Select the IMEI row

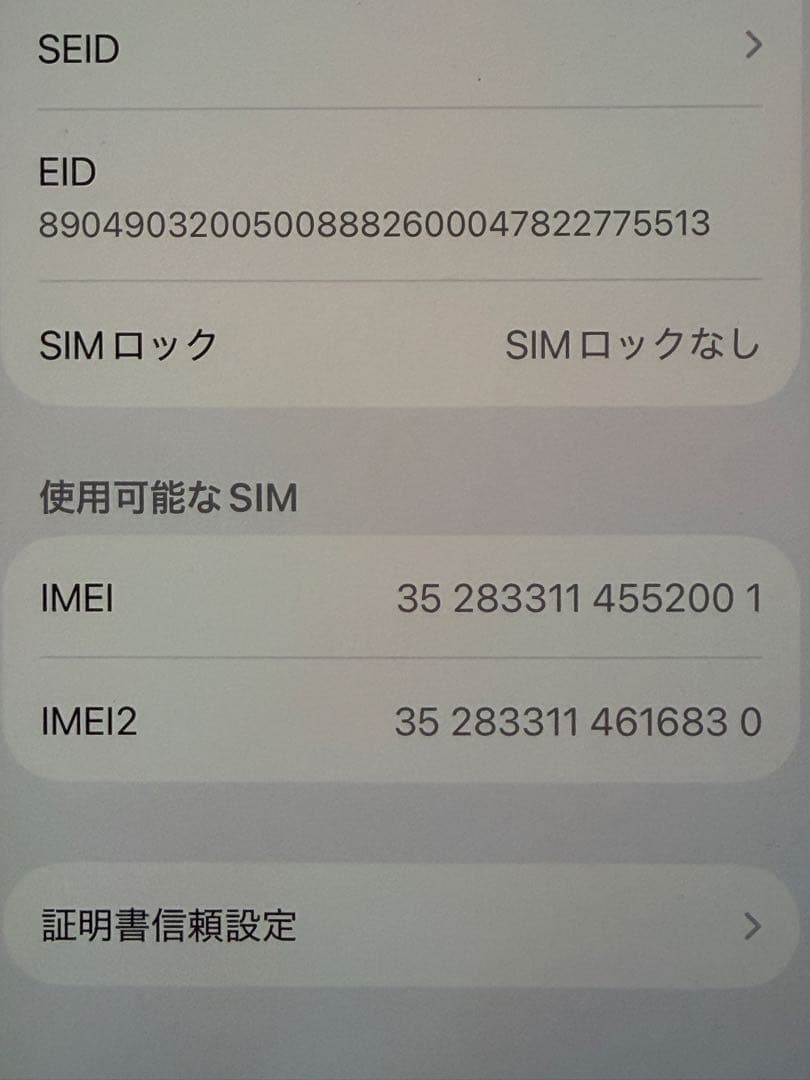point(400,598)
